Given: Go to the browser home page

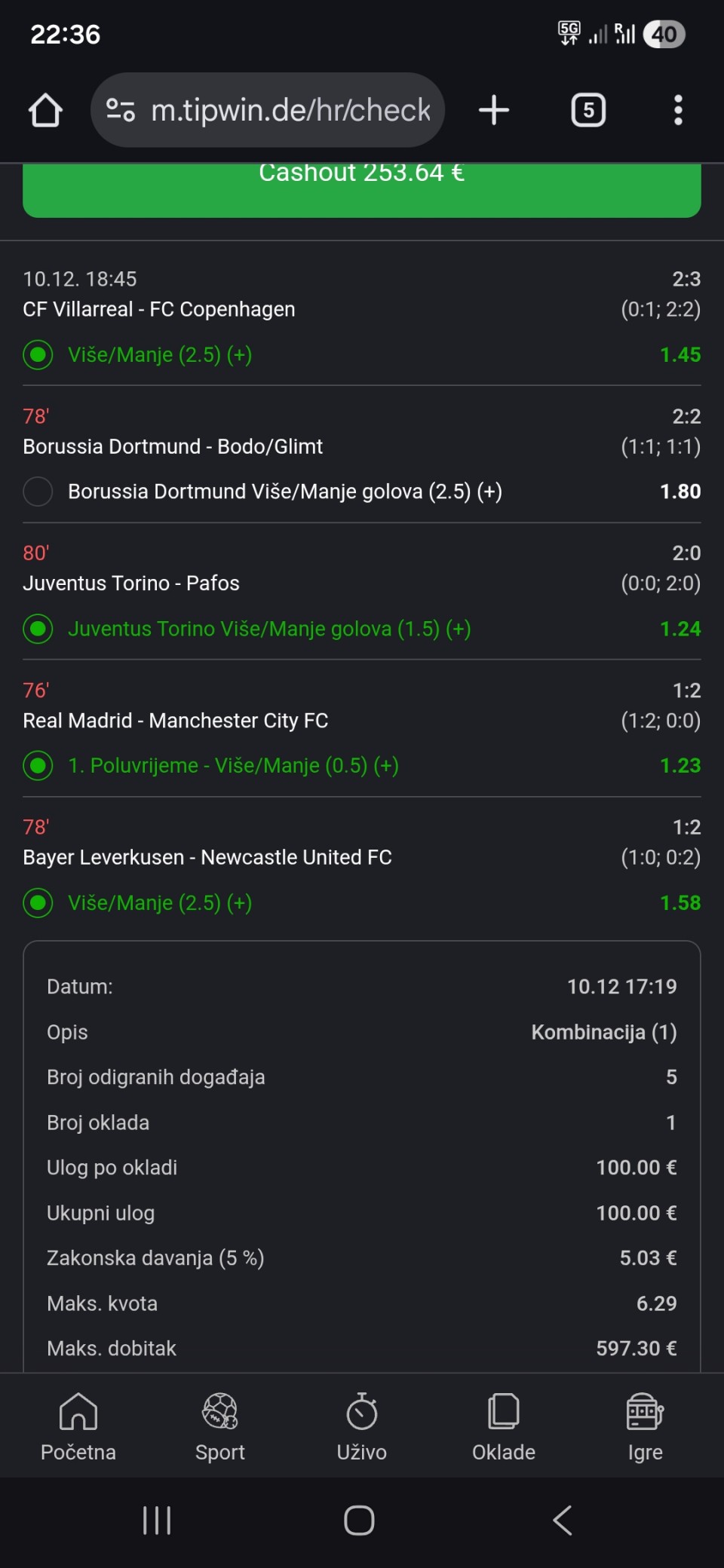Looking at the screenshot, I should tap(45, 110).
